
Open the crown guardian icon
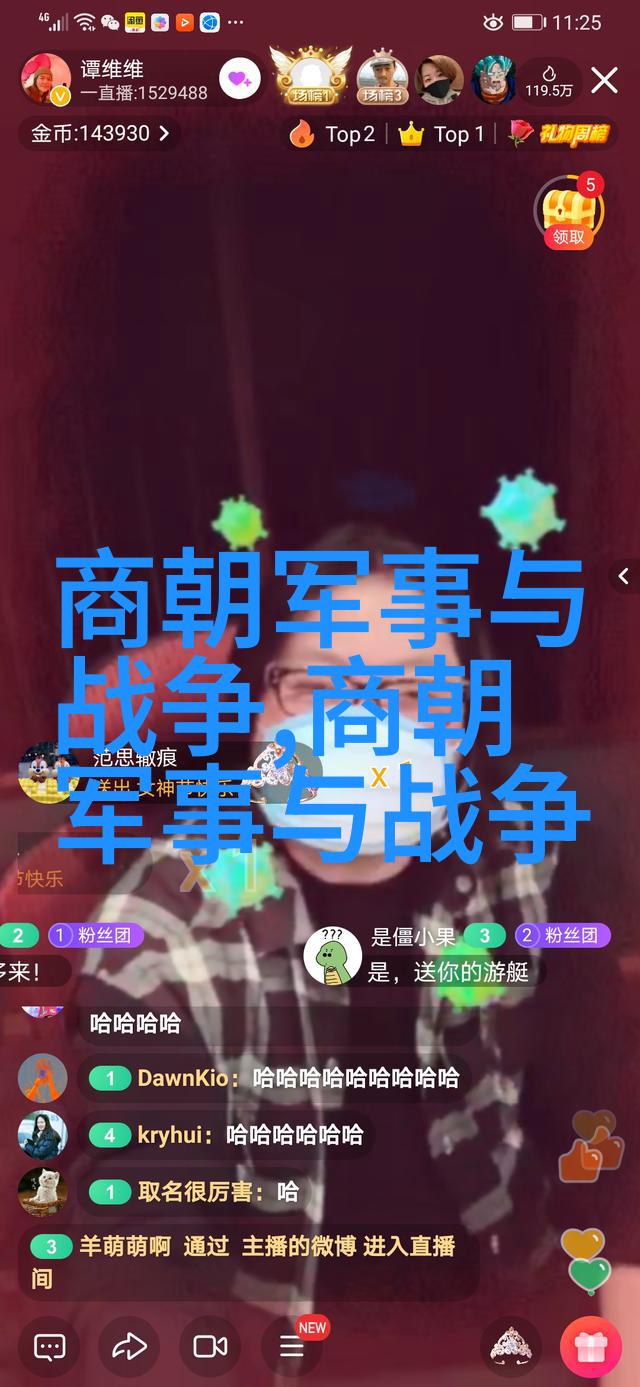pos(511,1346)
